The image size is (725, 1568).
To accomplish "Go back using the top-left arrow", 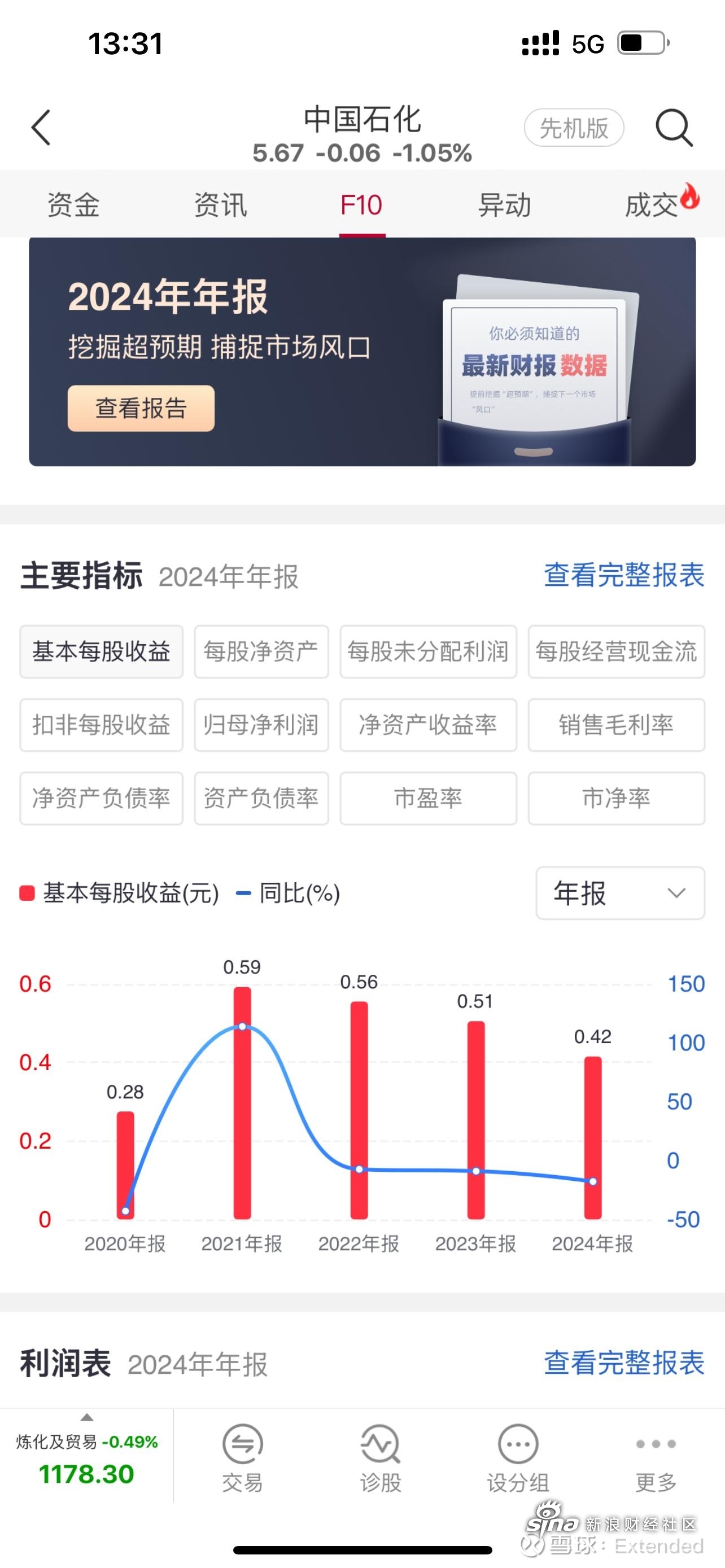I will tap(41, 128).
